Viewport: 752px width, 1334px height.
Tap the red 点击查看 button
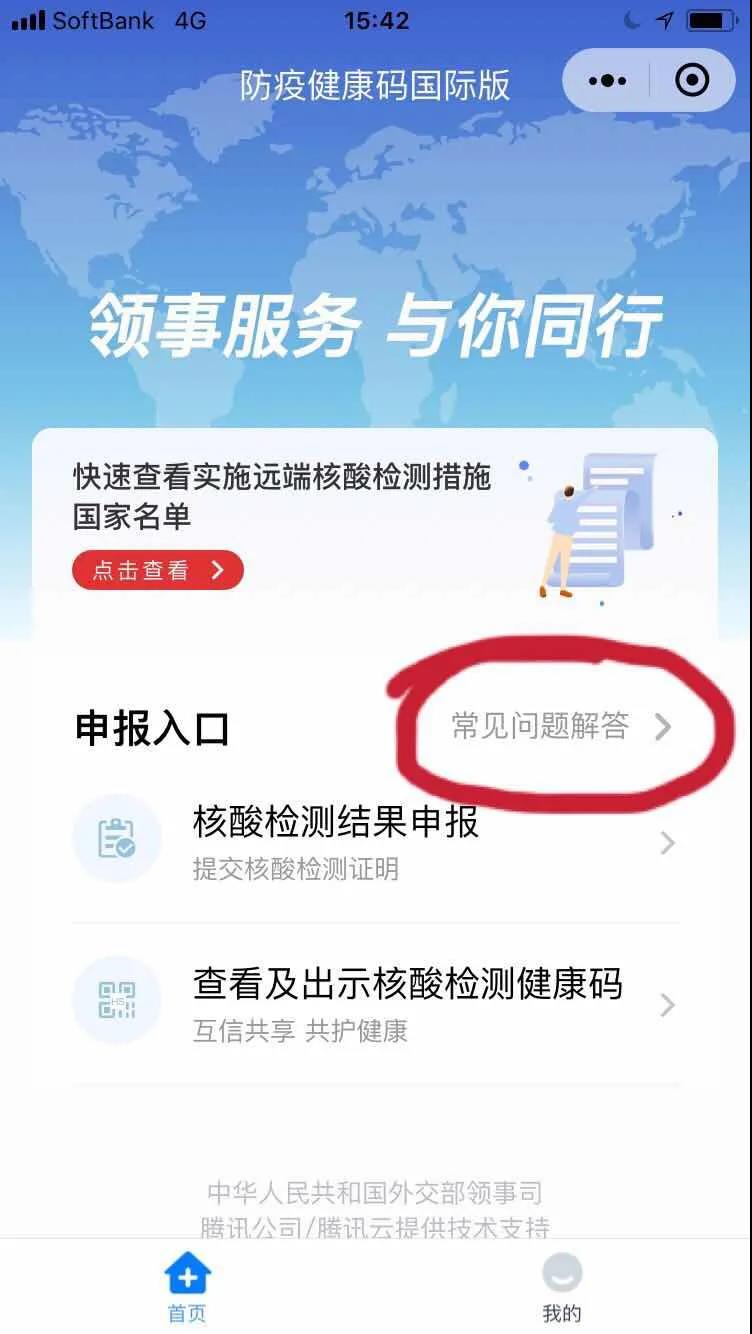pos(158,570)
